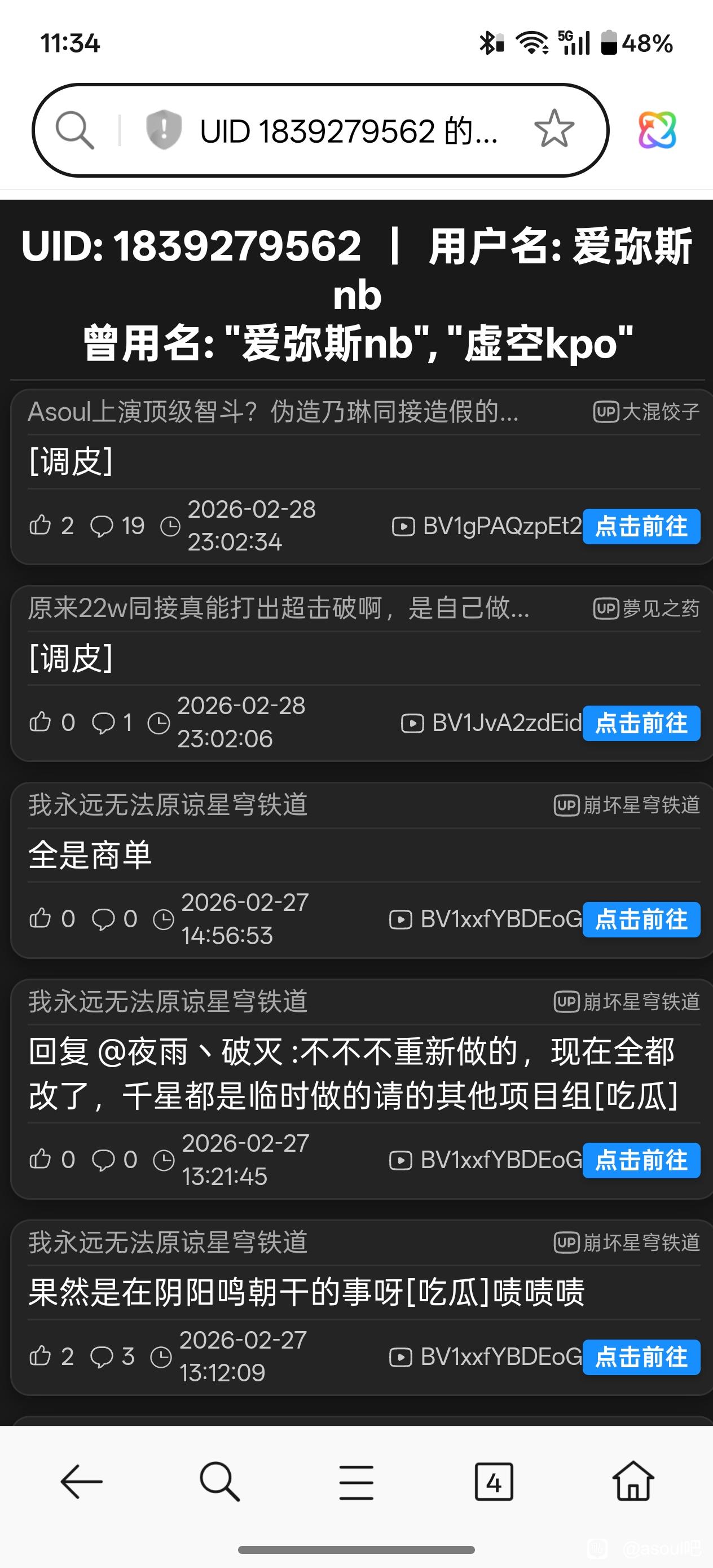Open the browser hamburger menu
Image resolution: width=713 pixels, height=1568 pixels.
[x=356, y=1482]
